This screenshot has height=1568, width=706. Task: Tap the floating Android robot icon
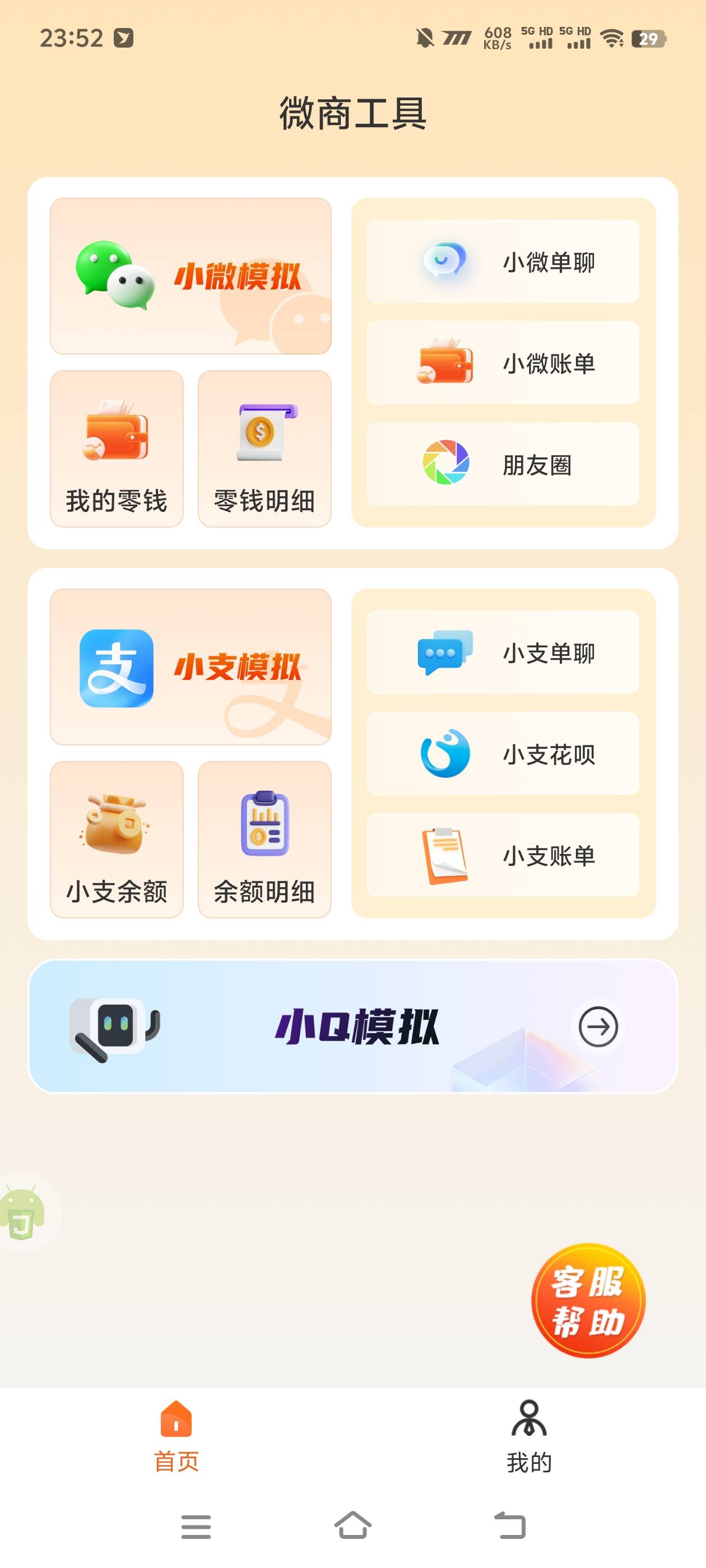point(23,1212)
